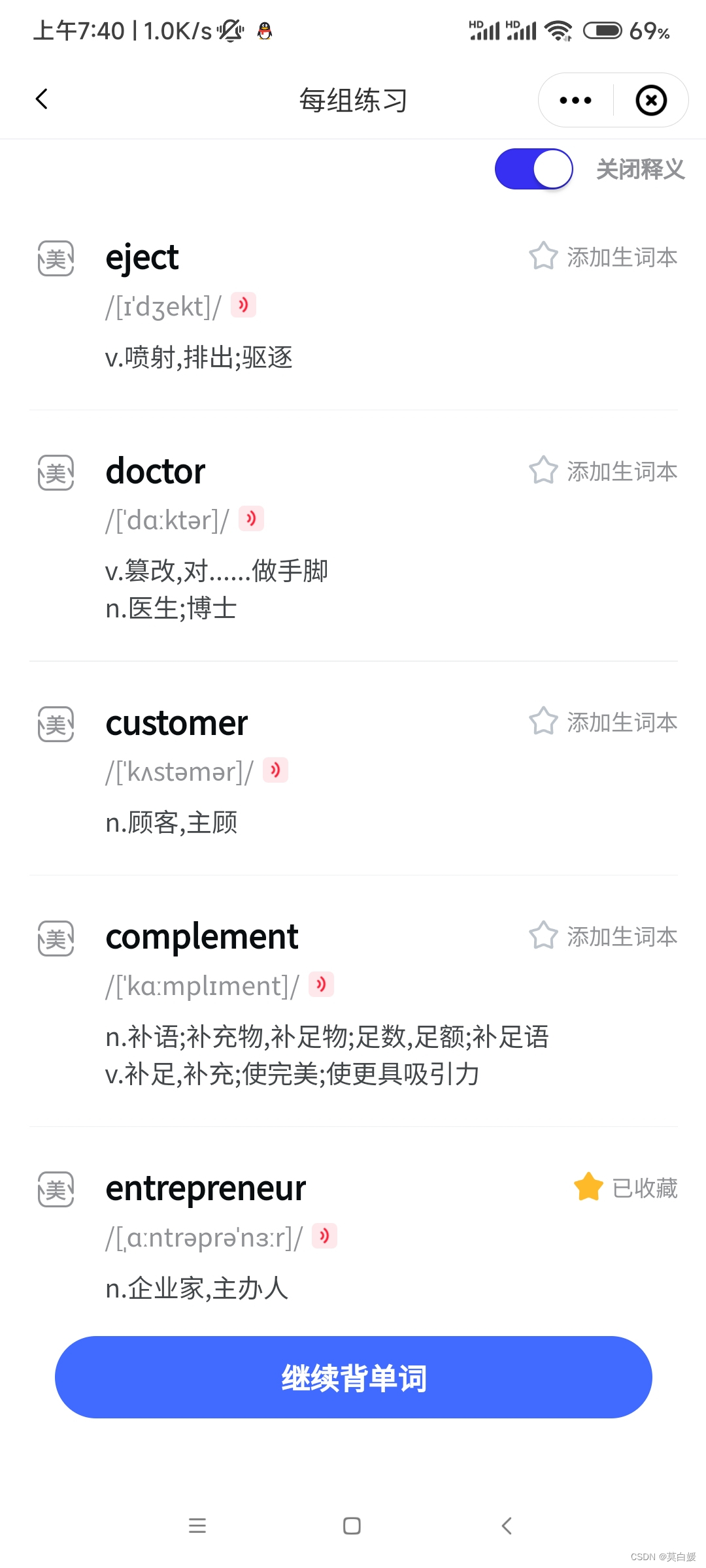
Task: Close the mini program with the X
Action: (x=651, y=100)
